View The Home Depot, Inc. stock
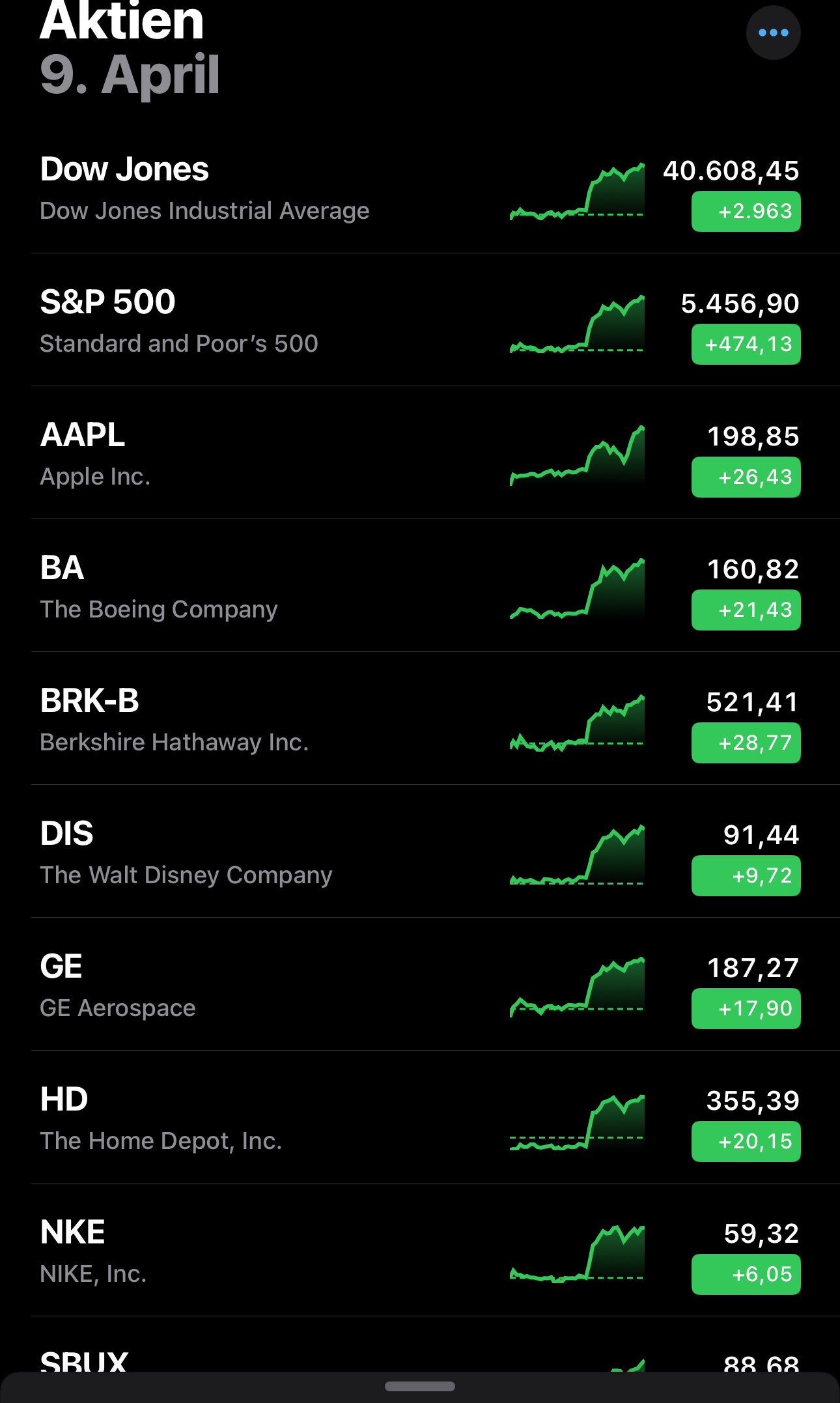Screen dimensions: 840x1403 point(260,1118)
